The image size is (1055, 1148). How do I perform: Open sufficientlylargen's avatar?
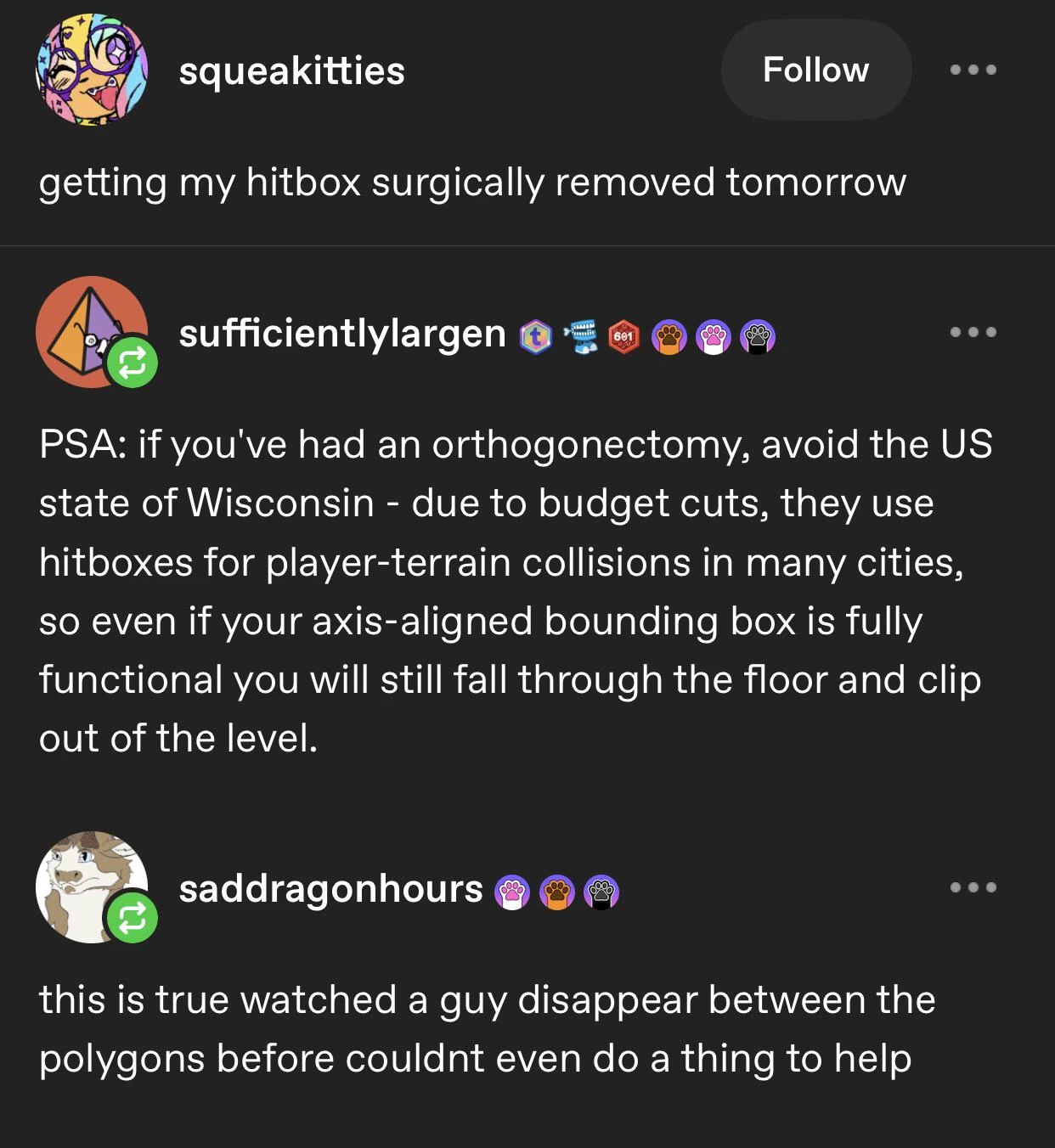(89, 331)
